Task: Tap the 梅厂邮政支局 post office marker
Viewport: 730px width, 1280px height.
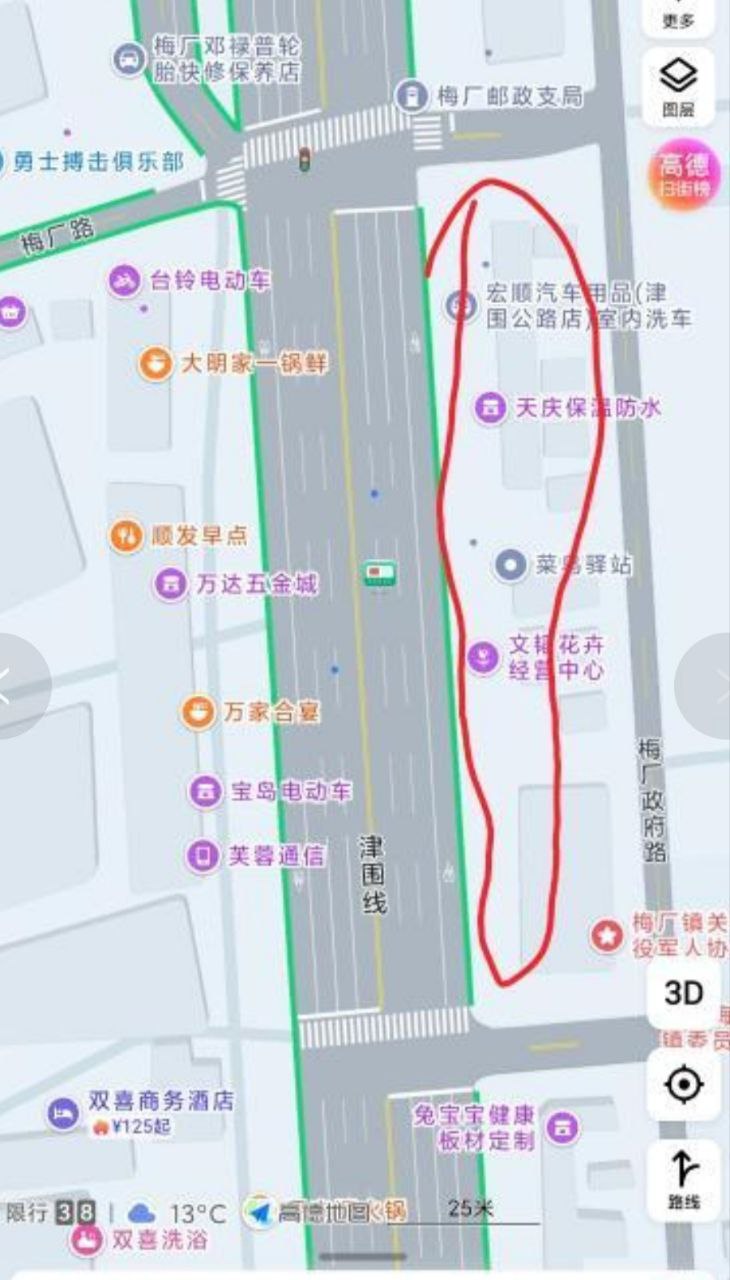Action: [x=413, y=98]
